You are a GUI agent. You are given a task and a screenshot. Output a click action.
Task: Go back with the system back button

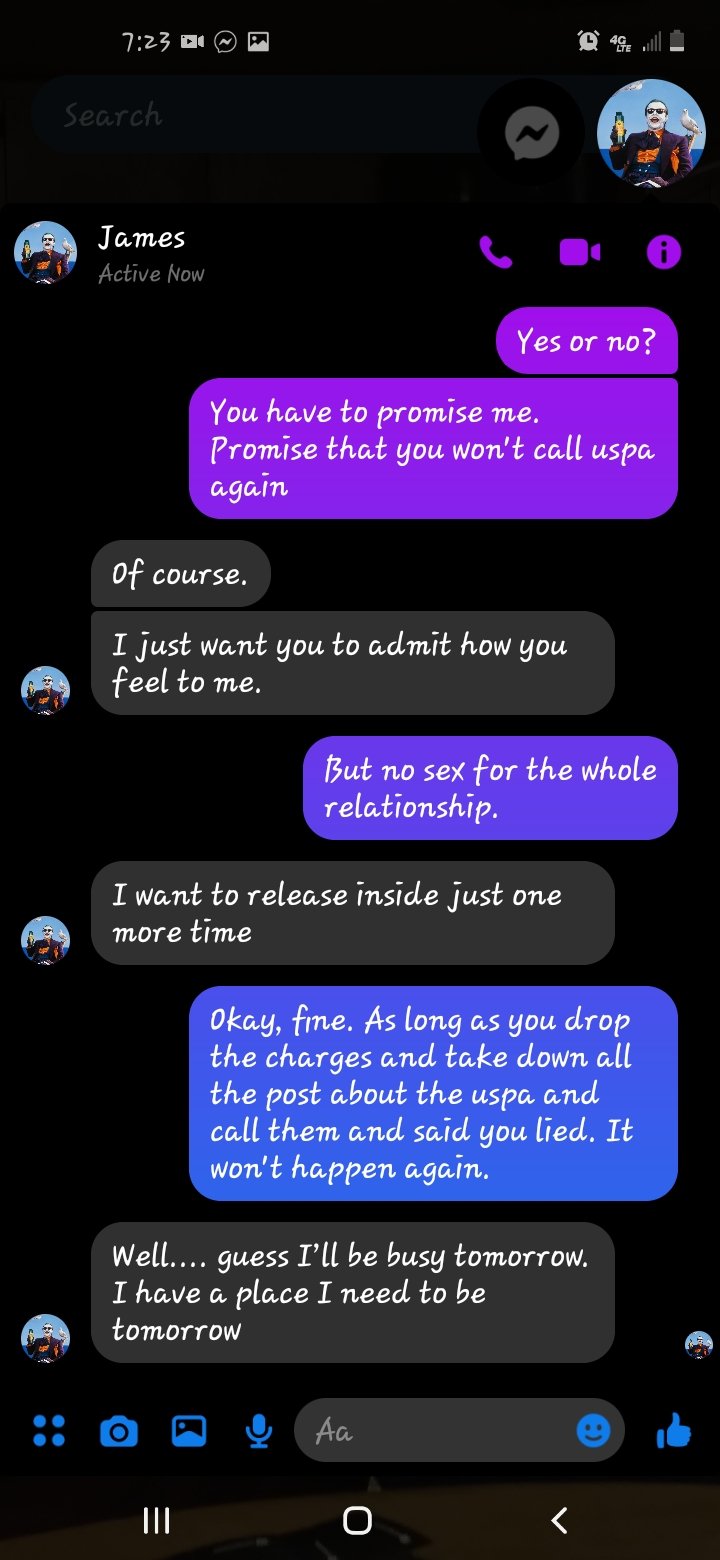(x=559, y=1521)
